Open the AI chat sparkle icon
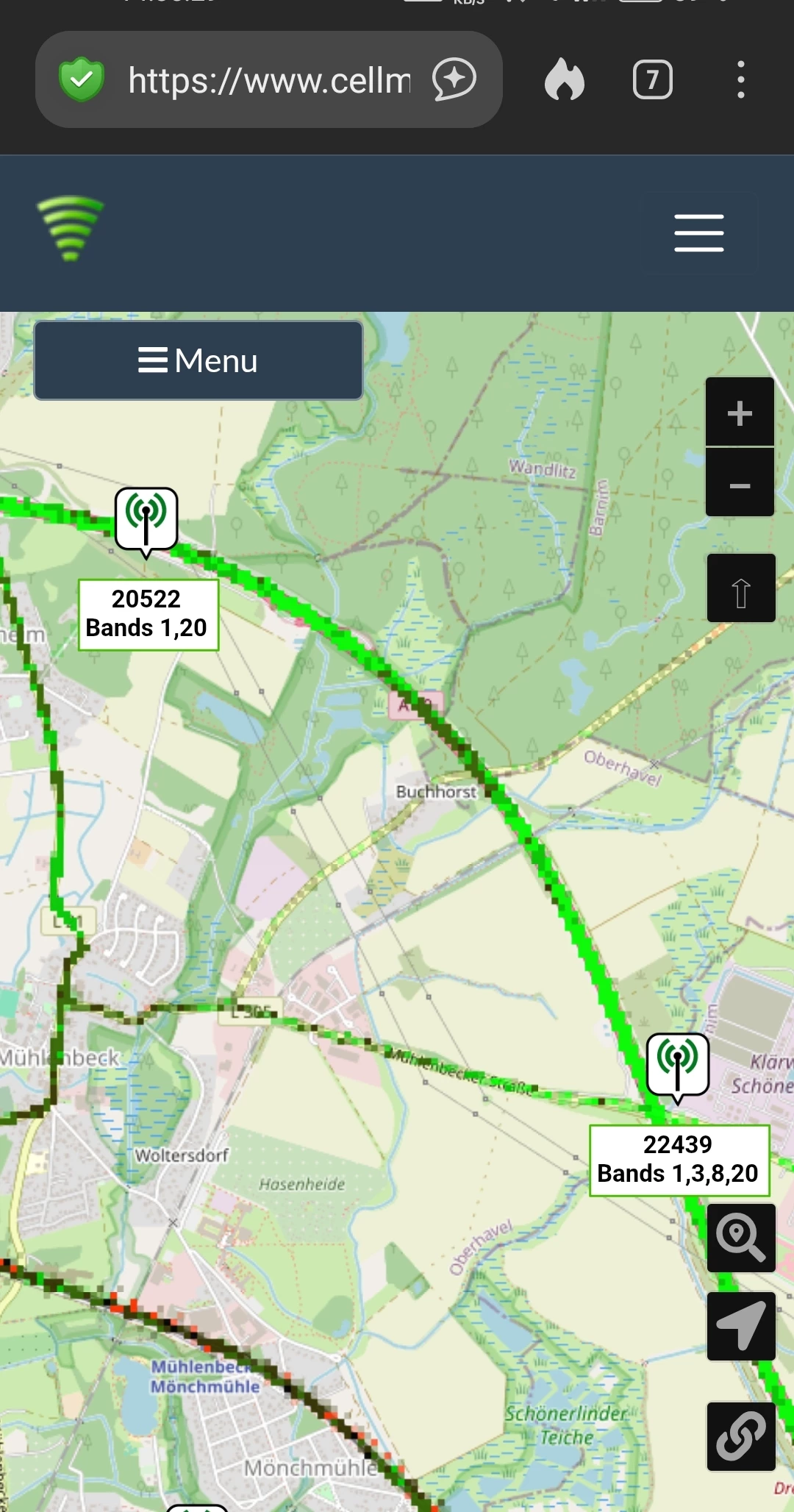The height and width of the screenshot is (1512, 794). pyautogui.click(x=454, y=79)
